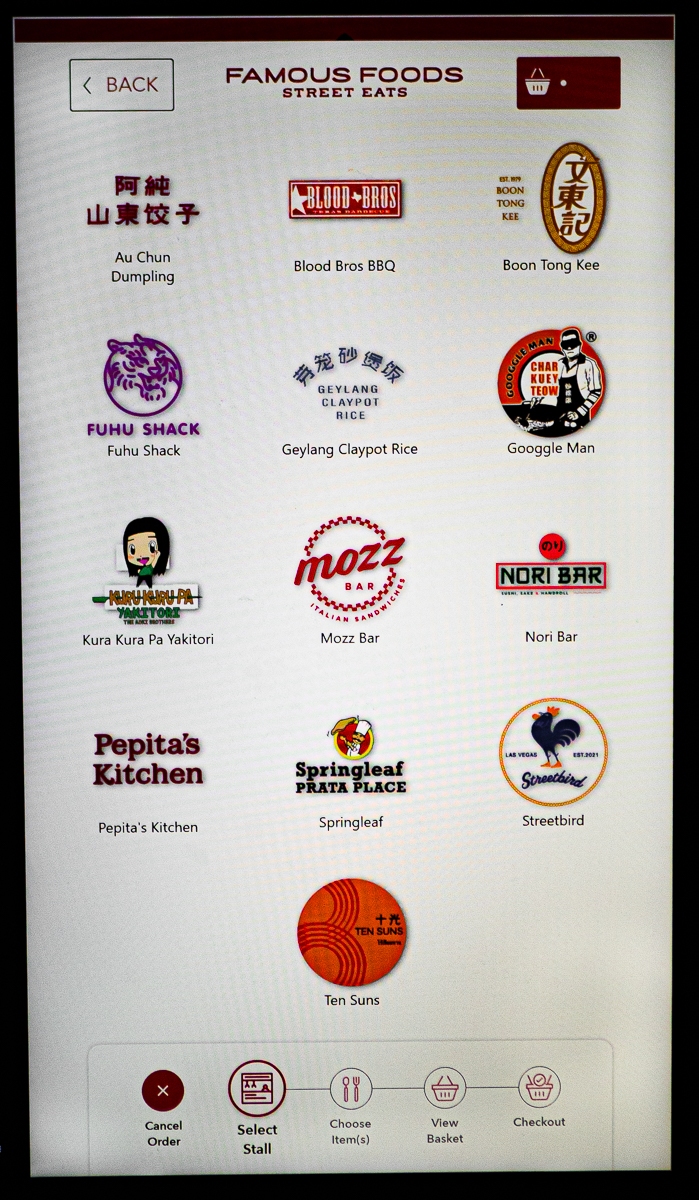Open Kura Kura Pa Yakitori
Image resolution: width=699 pixels, height=1200 pixels.
(148, 582)
